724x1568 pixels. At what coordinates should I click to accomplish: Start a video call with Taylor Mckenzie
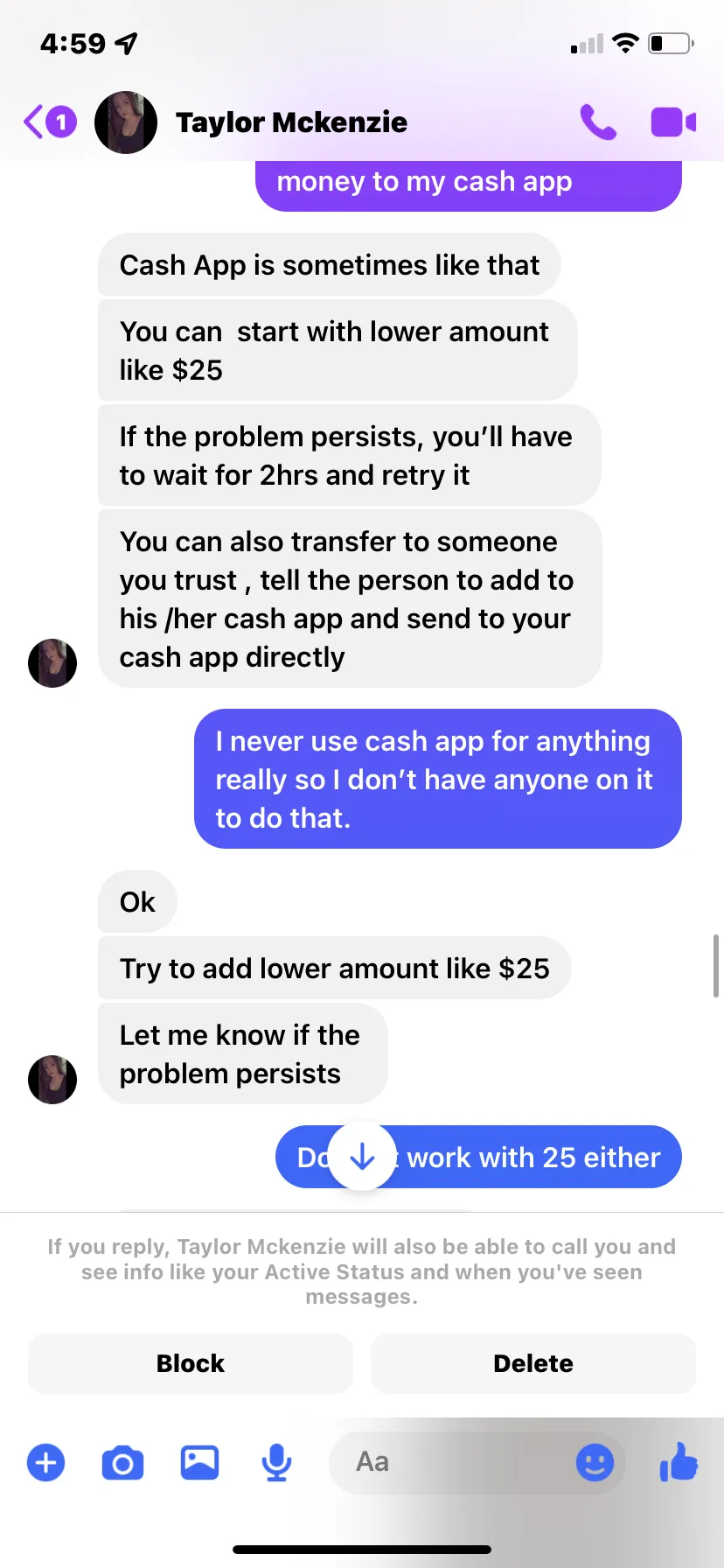pos(673,122)
